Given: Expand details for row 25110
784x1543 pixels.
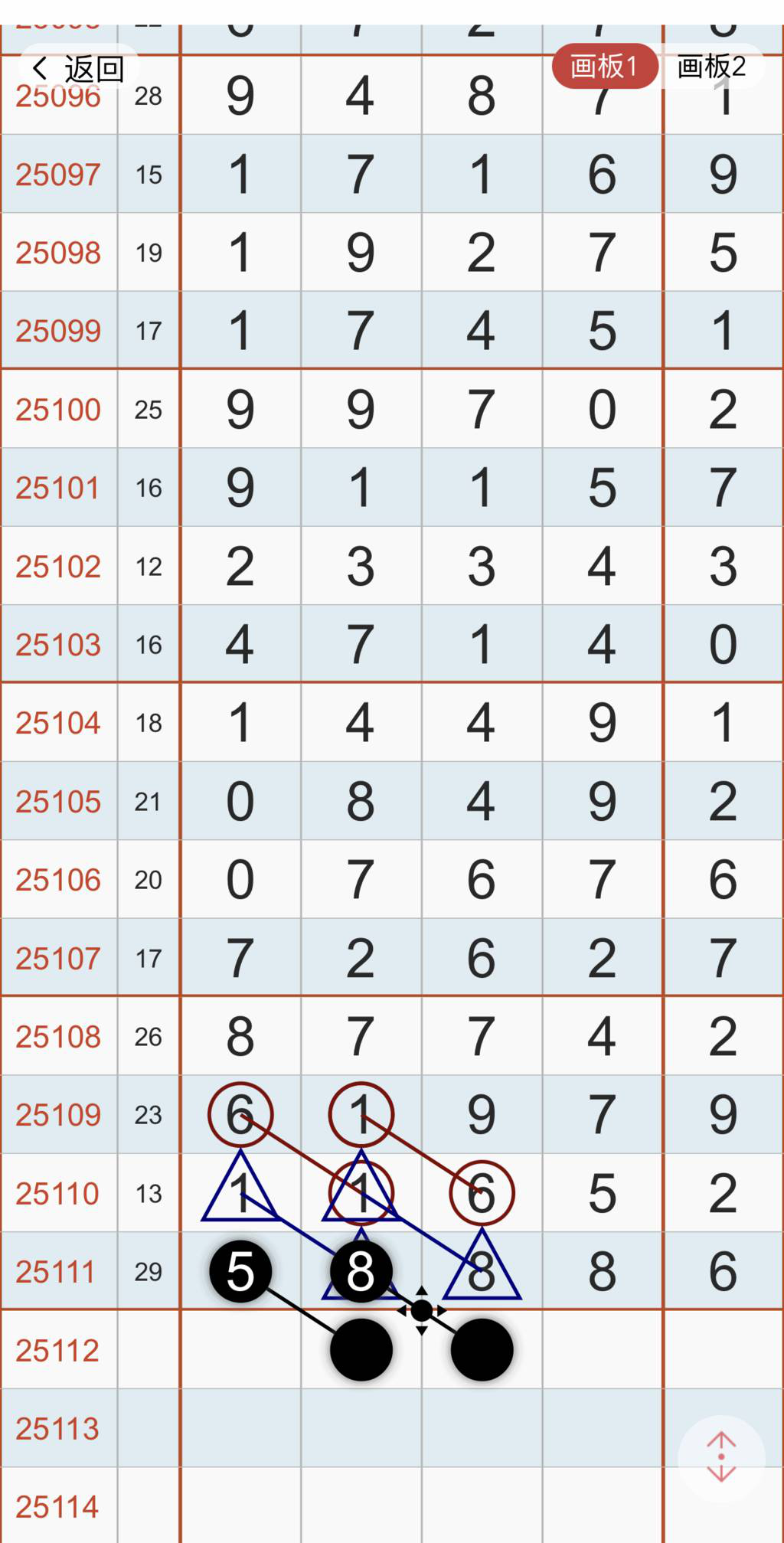Looking at the screenshot, I should (x=59, y=1193).
